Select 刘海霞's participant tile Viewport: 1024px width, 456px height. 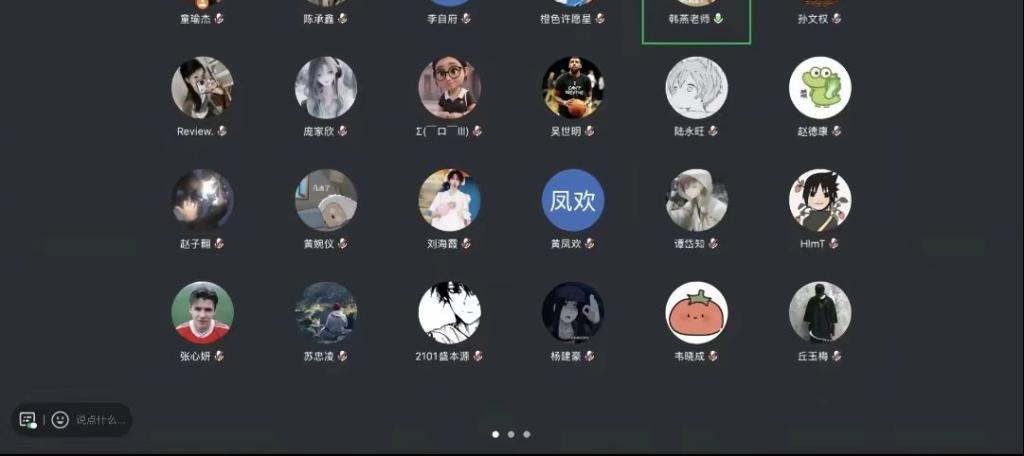449,200
